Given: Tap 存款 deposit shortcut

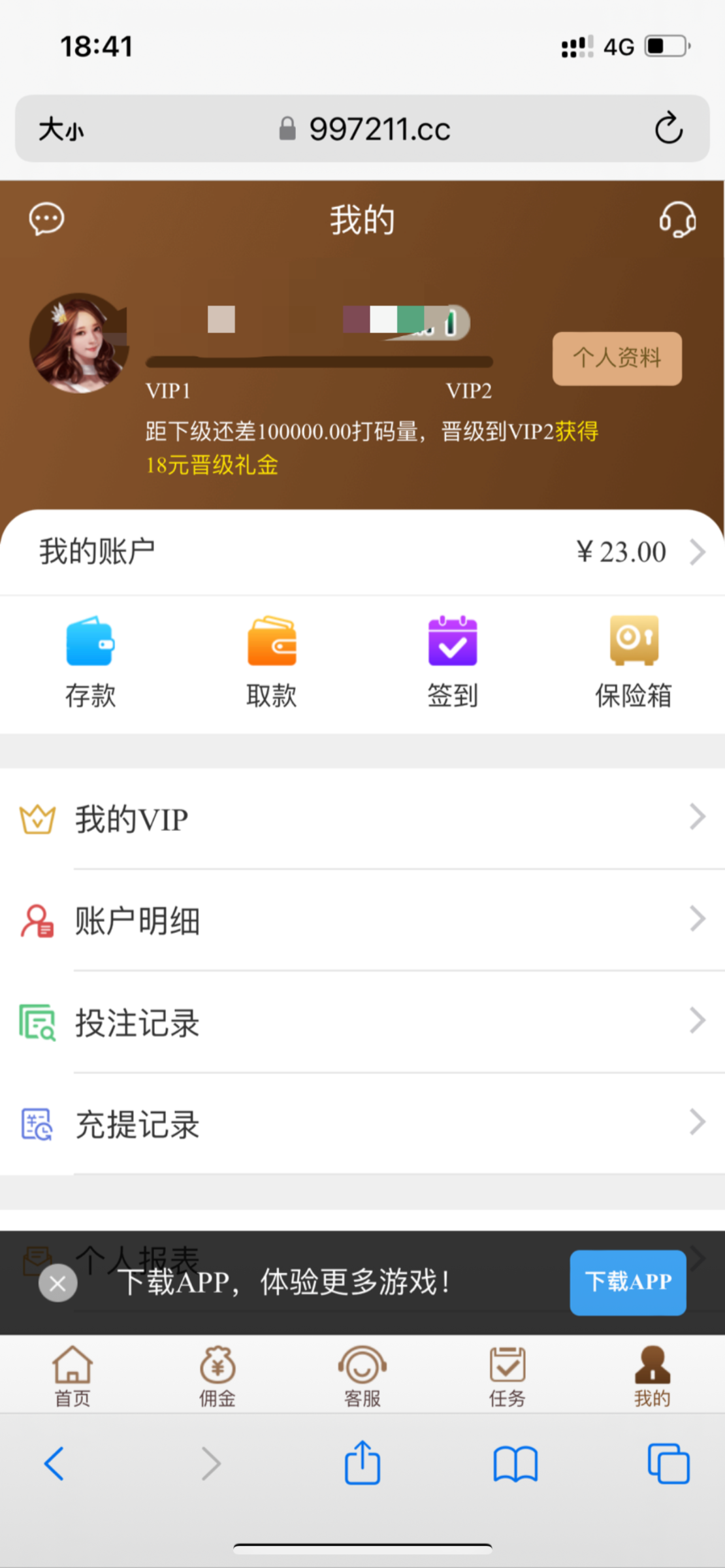Looking at the screenshot, I should point(90,661).
